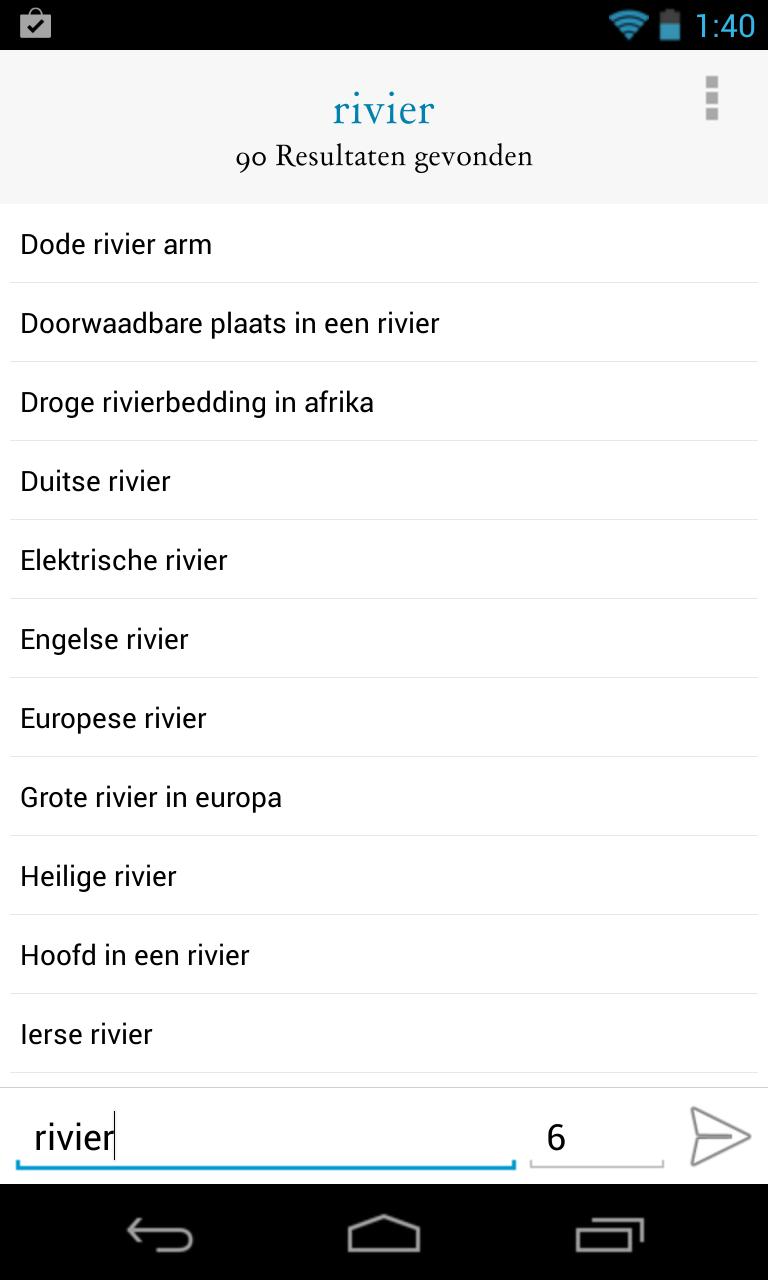Open the recent apps view
768x1280 pixels.
tap(609, 1234)
